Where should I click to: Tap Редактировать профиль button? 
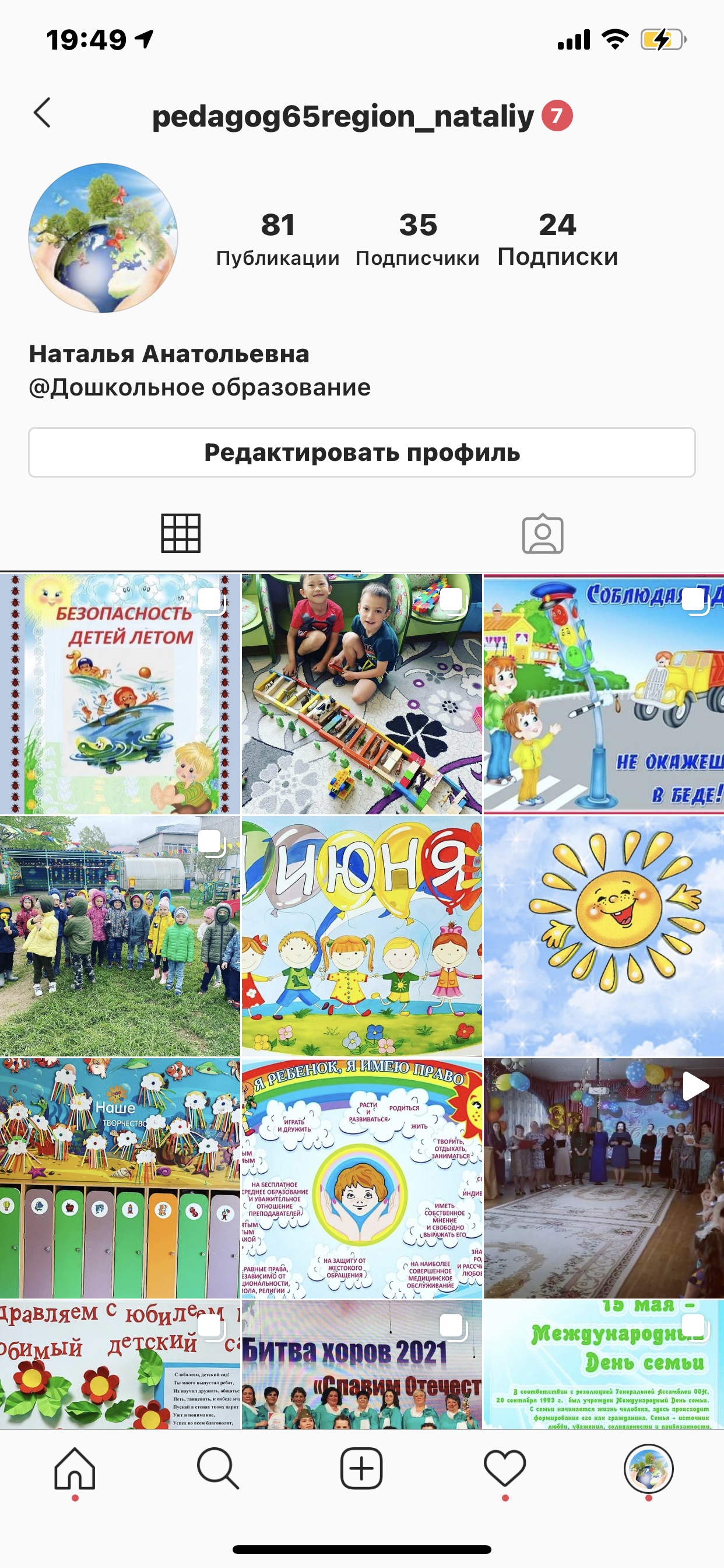click(x=362, y=452)
